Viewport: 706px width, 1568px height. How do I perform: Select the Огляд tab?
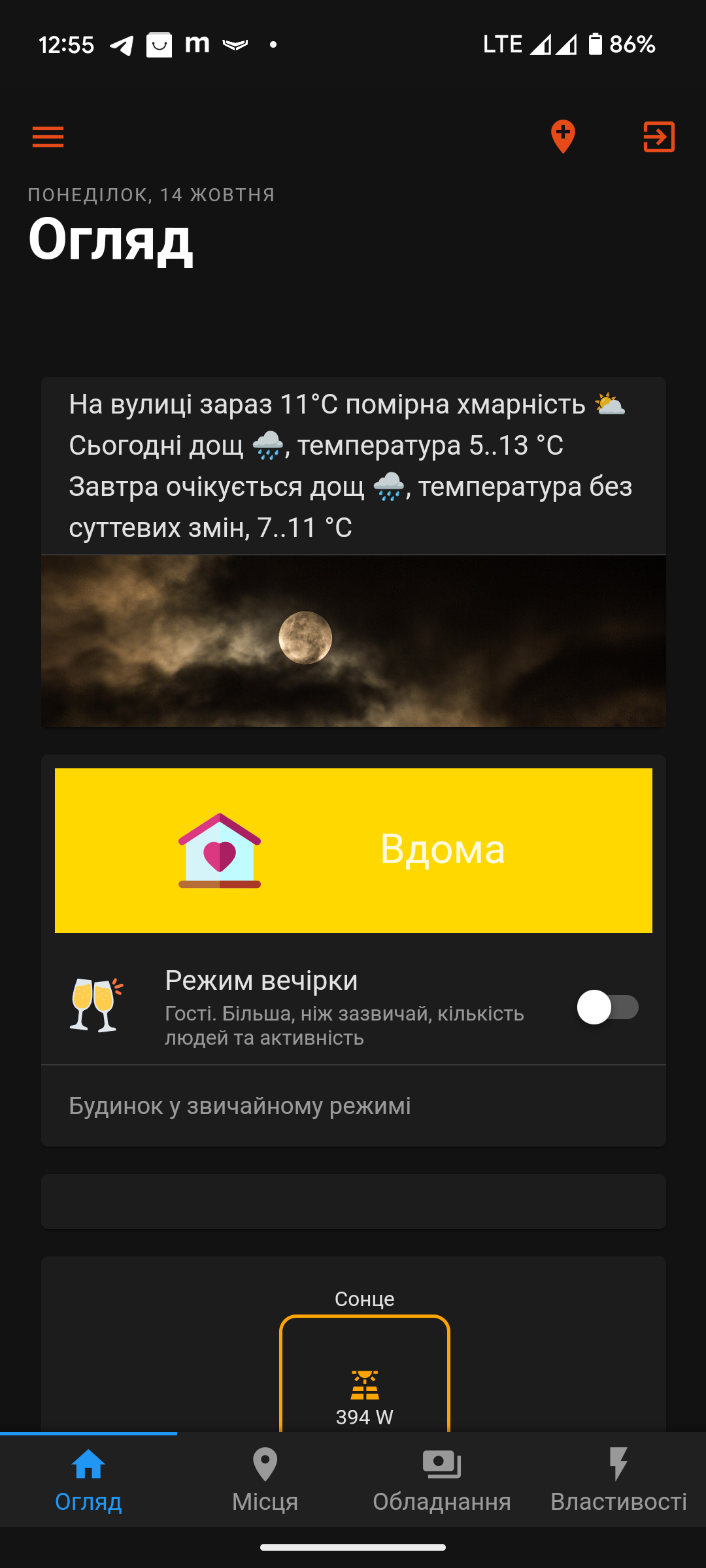pyautogui.click(x=88, y=1480)
